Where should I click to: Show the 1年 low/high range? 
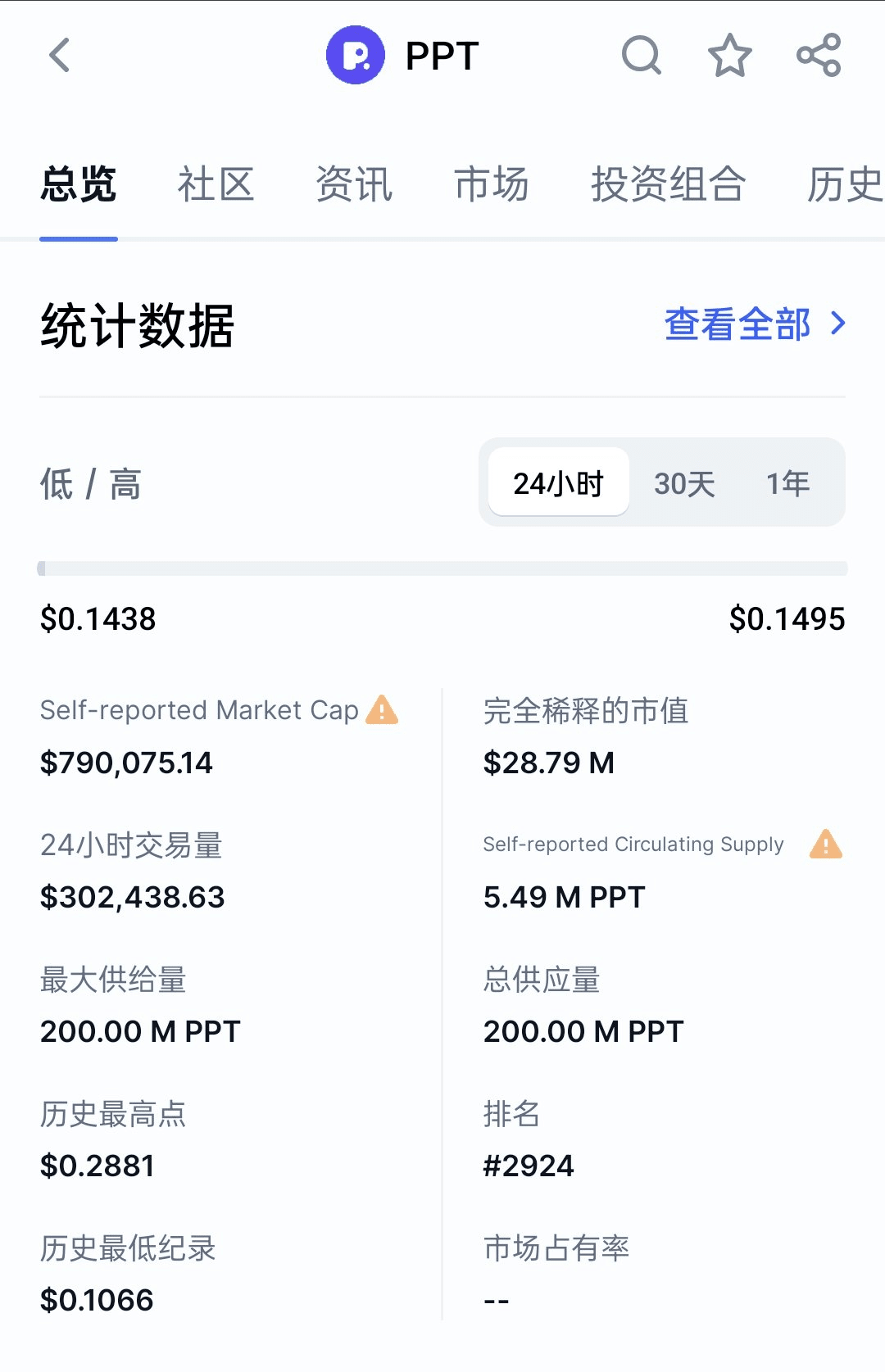click(787, 483)
